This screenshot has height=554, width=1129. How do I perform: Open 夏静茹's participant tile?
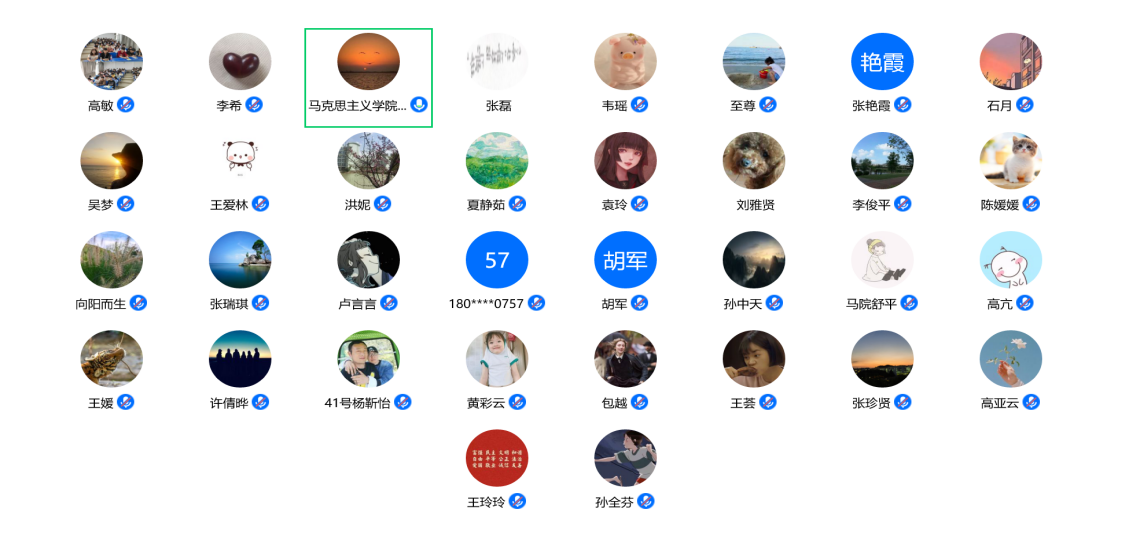click(497, 161)
